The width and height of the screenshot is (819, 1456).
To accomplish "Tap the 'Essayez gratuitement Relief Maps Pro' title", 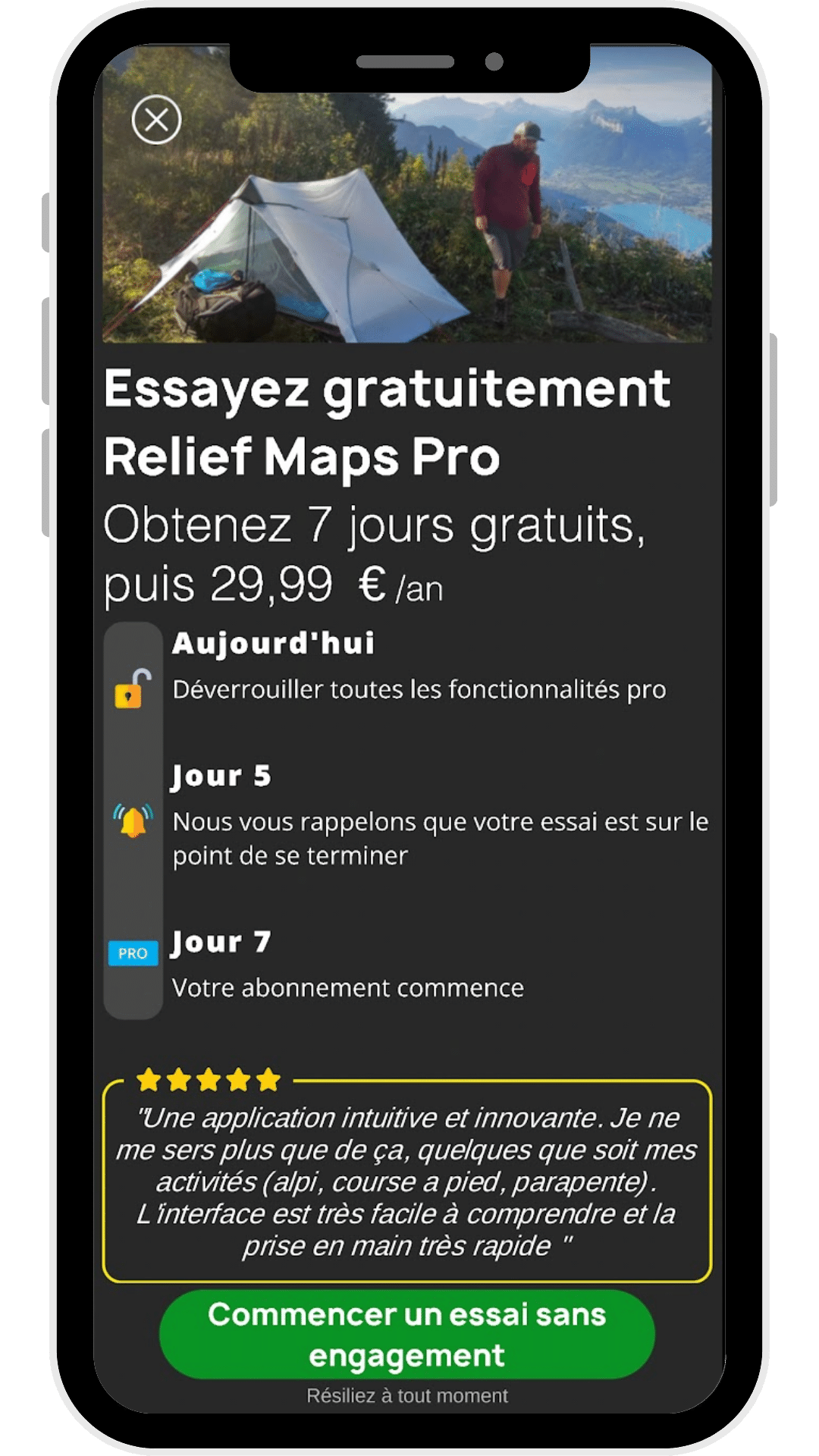I will [387, 421].
